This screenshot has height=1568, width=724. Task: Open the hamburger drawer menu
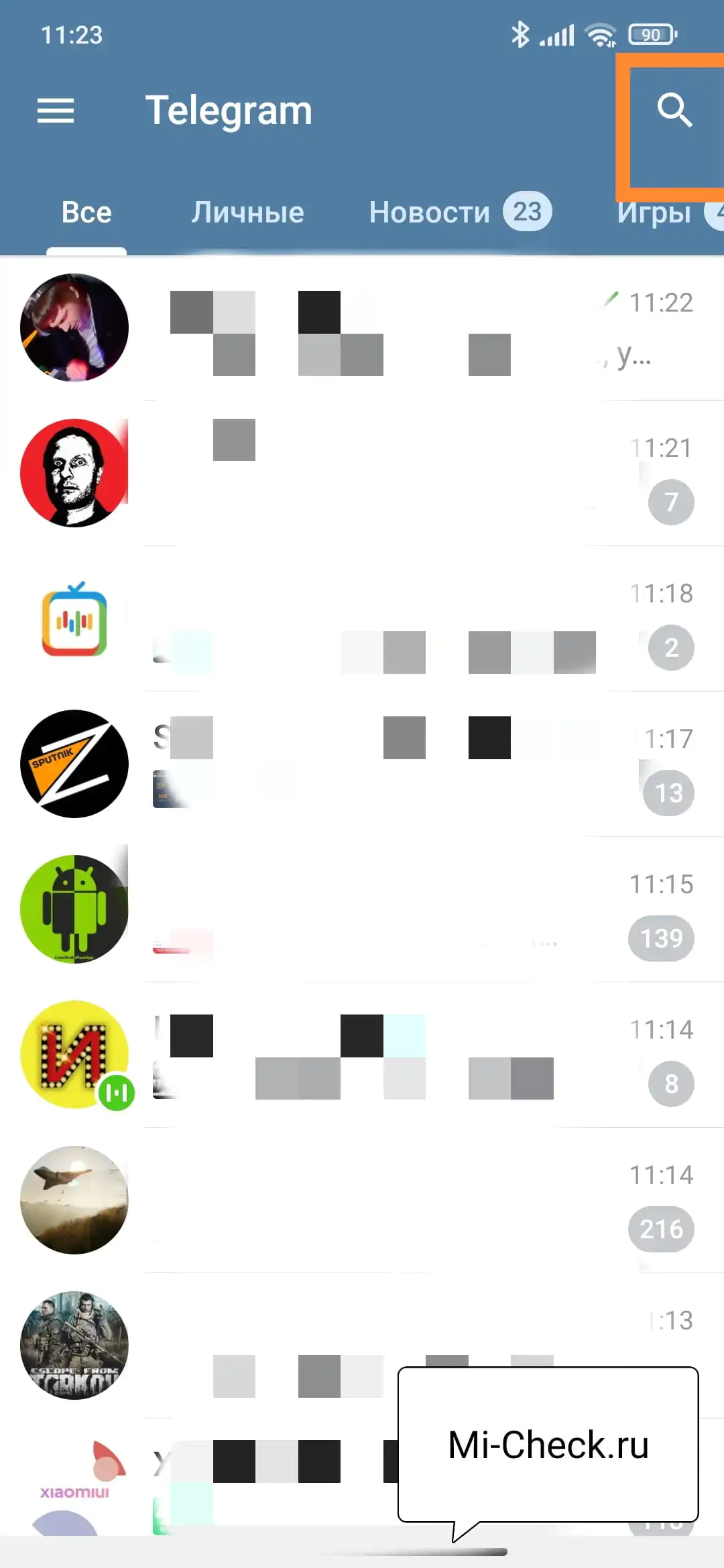(56, 111)
